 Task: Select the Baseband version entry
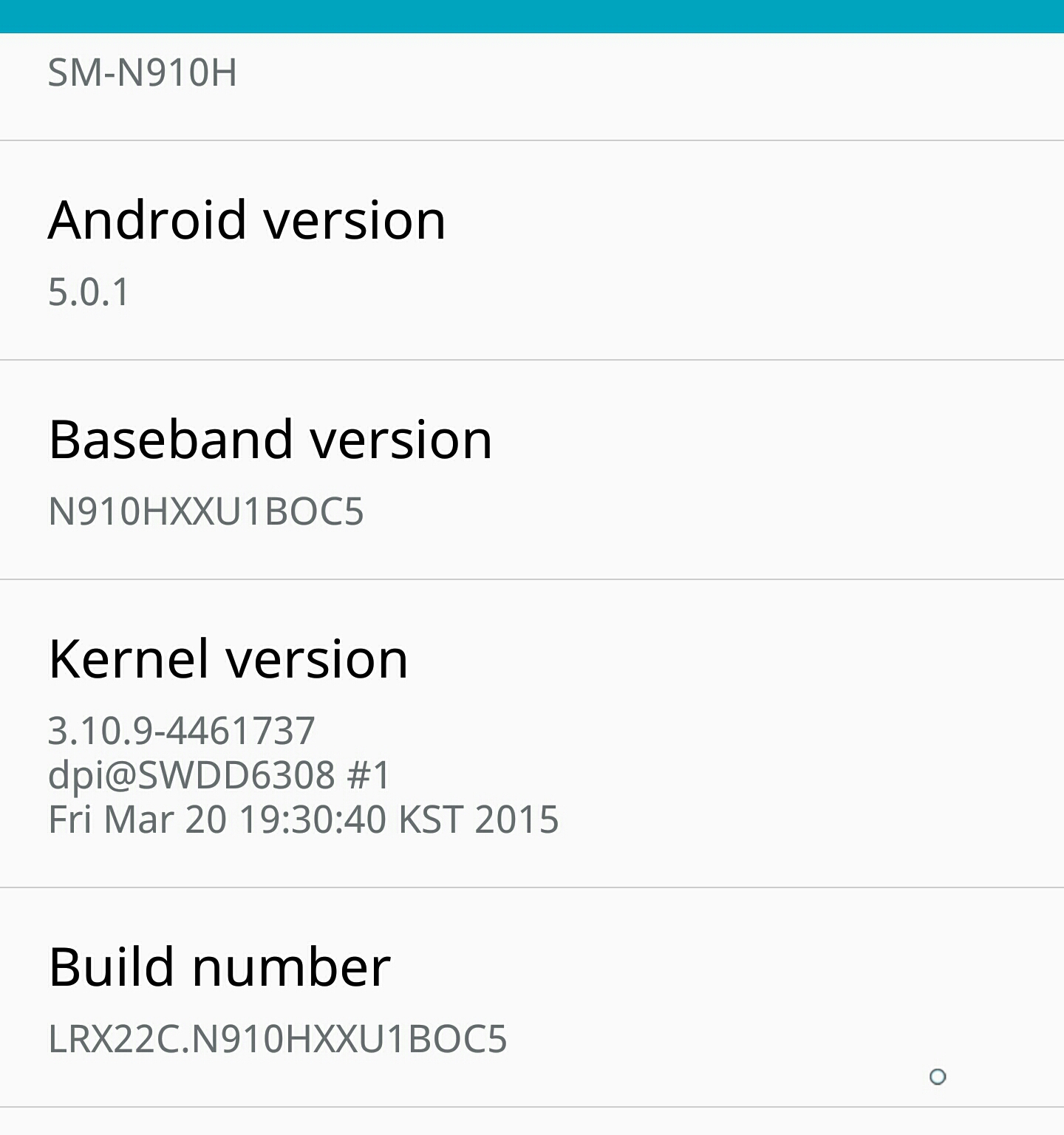click(532, 471)
